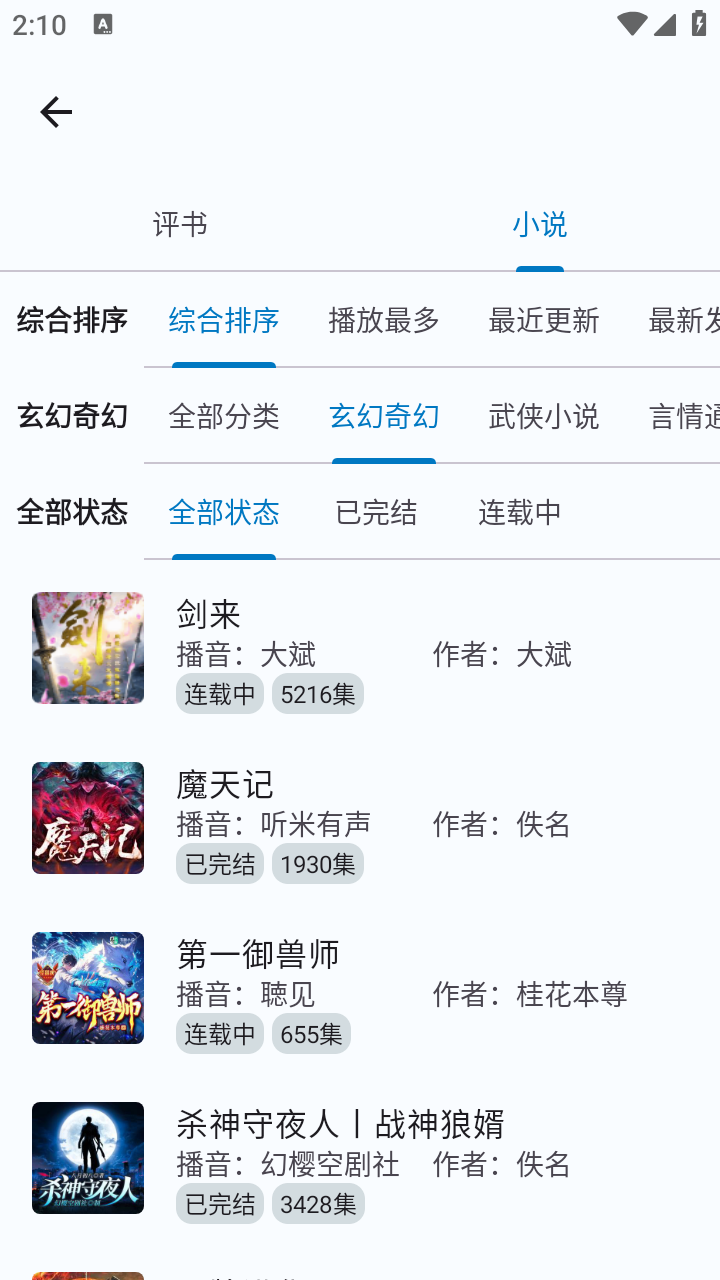Select the 言情 category tab
The image size is (720, 1280).
[x=690, y=416]
